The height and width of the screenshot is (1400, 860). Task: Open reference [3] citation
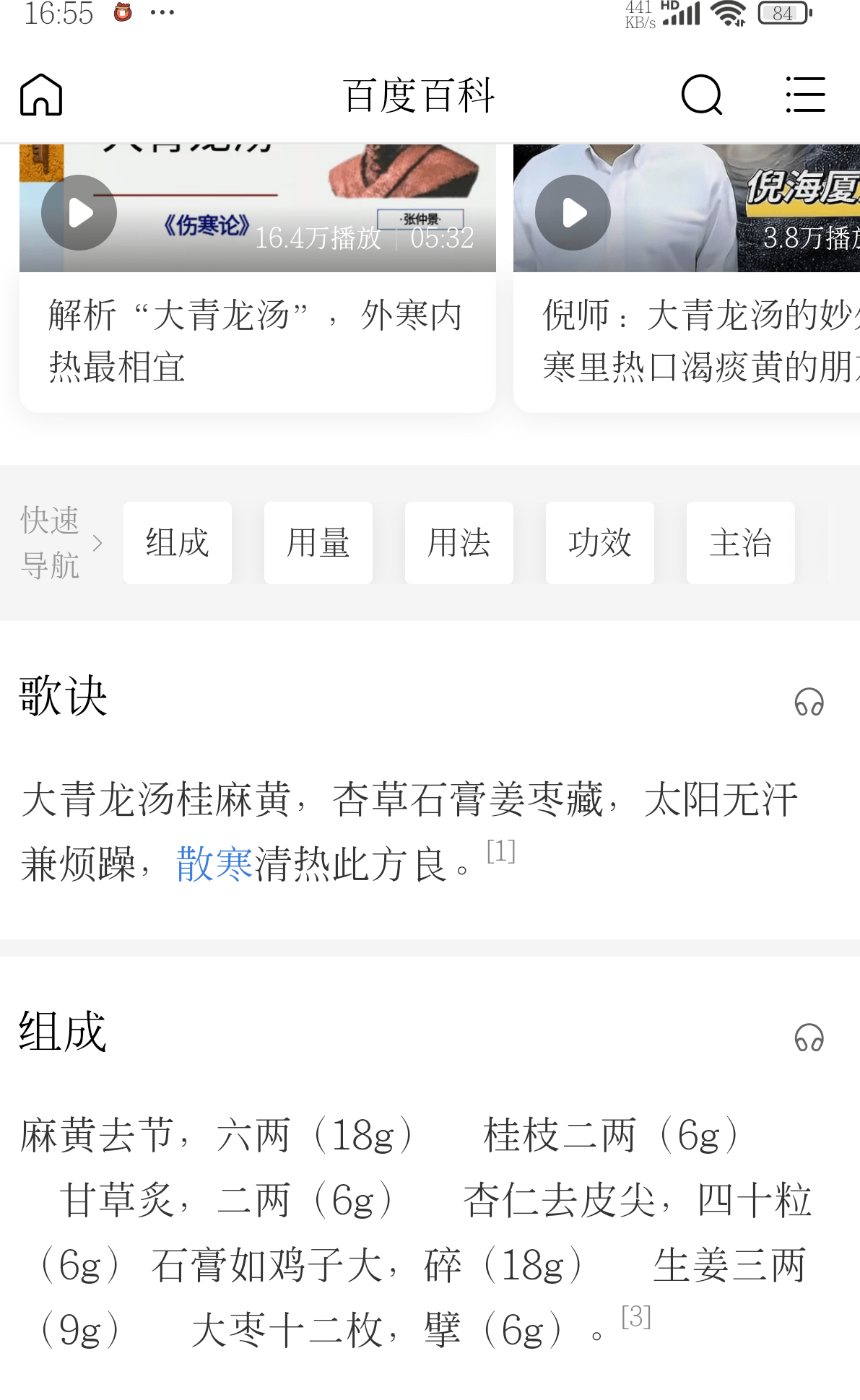(x=636, y=1316)
